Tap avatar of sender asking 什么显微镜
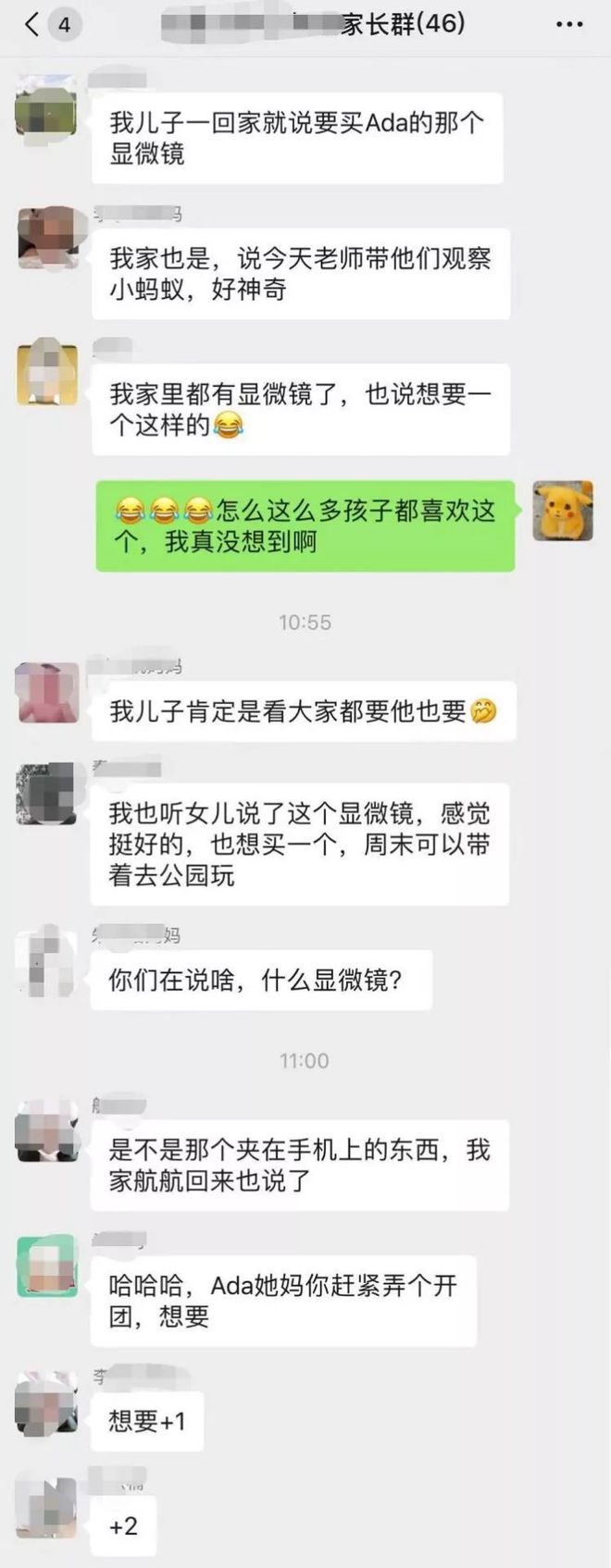This screenshot has width=611, height=1568. (x=46, y=964)
